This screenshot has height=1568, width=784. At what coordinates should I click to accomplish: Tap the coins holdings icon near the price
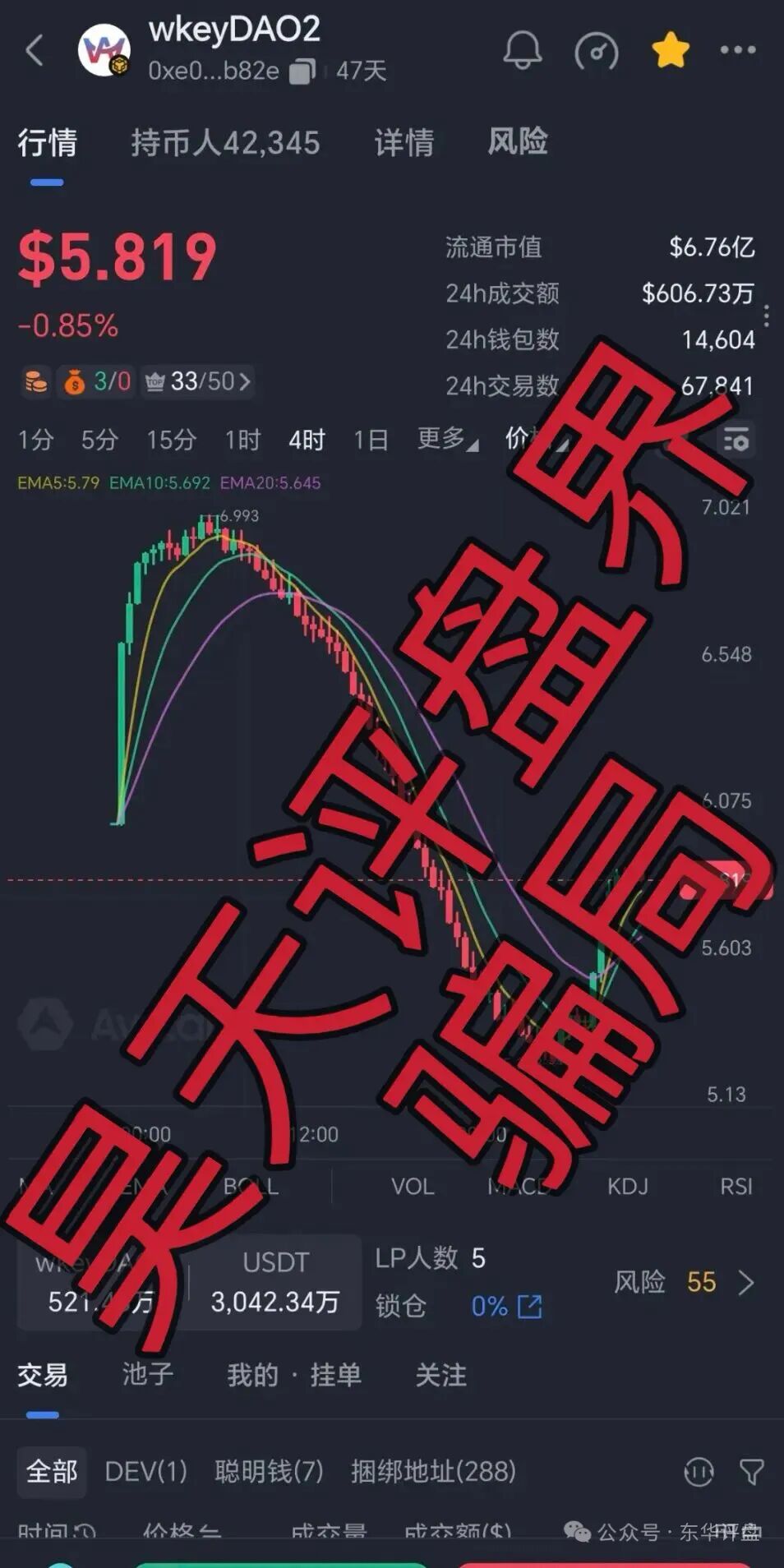(x=35, y=381)
